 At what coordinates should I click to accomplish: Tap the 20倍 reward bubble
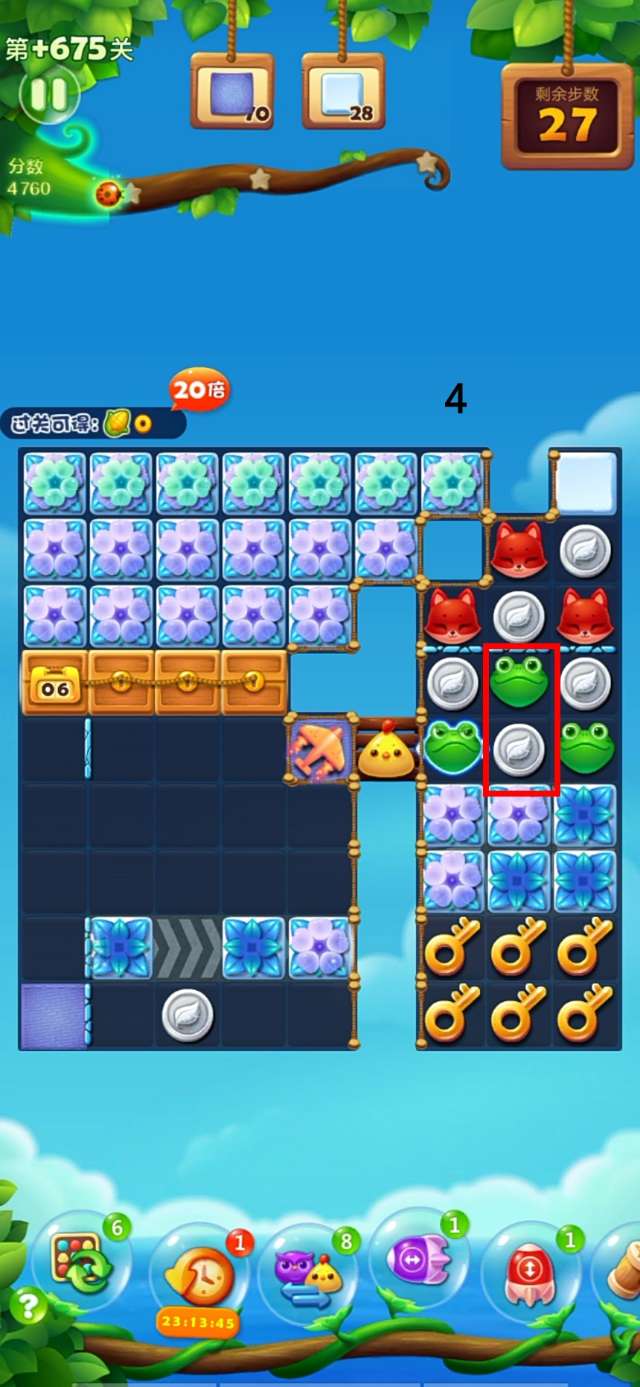tap(198, 390)
